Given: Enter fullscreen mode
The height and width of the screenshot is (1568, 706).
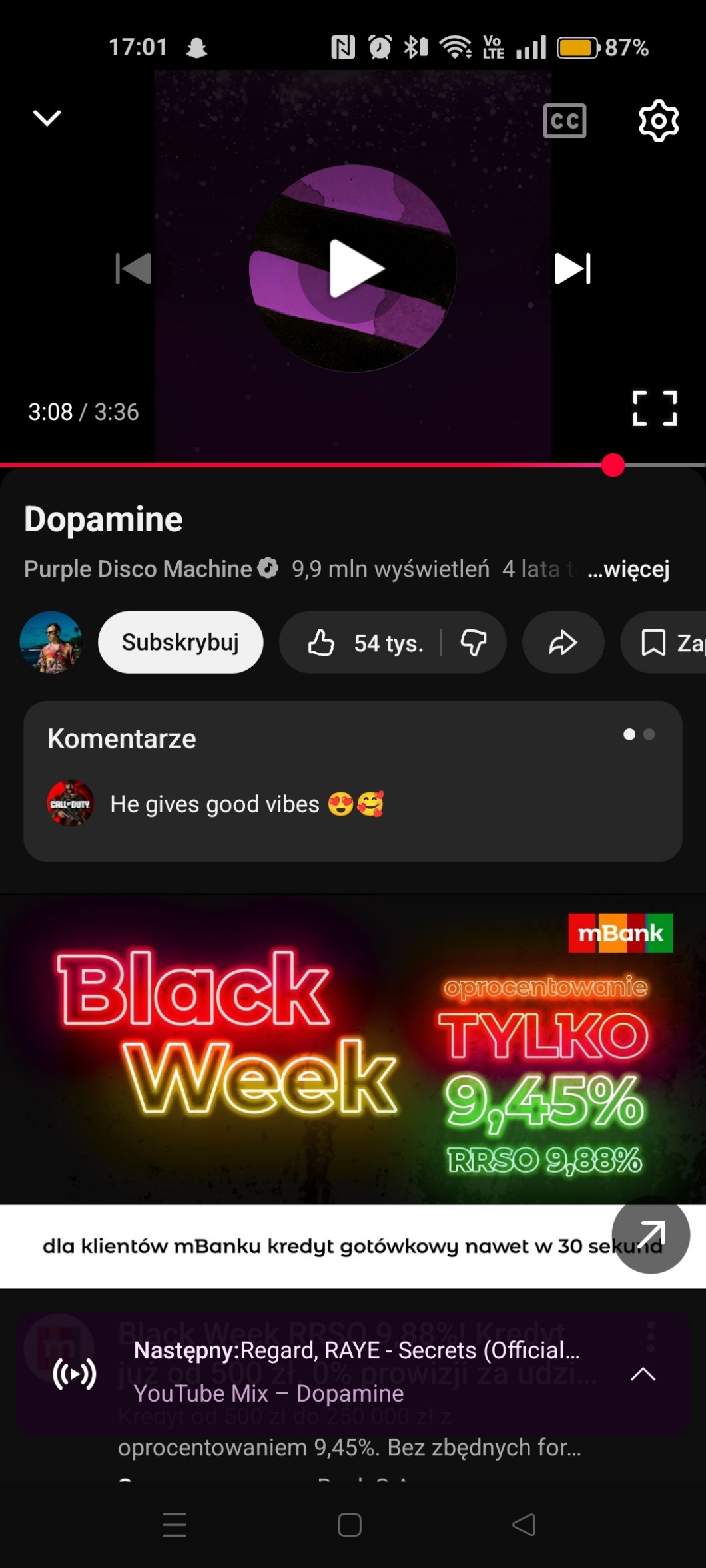Looking at the screenshot, I should pos(654,408).
